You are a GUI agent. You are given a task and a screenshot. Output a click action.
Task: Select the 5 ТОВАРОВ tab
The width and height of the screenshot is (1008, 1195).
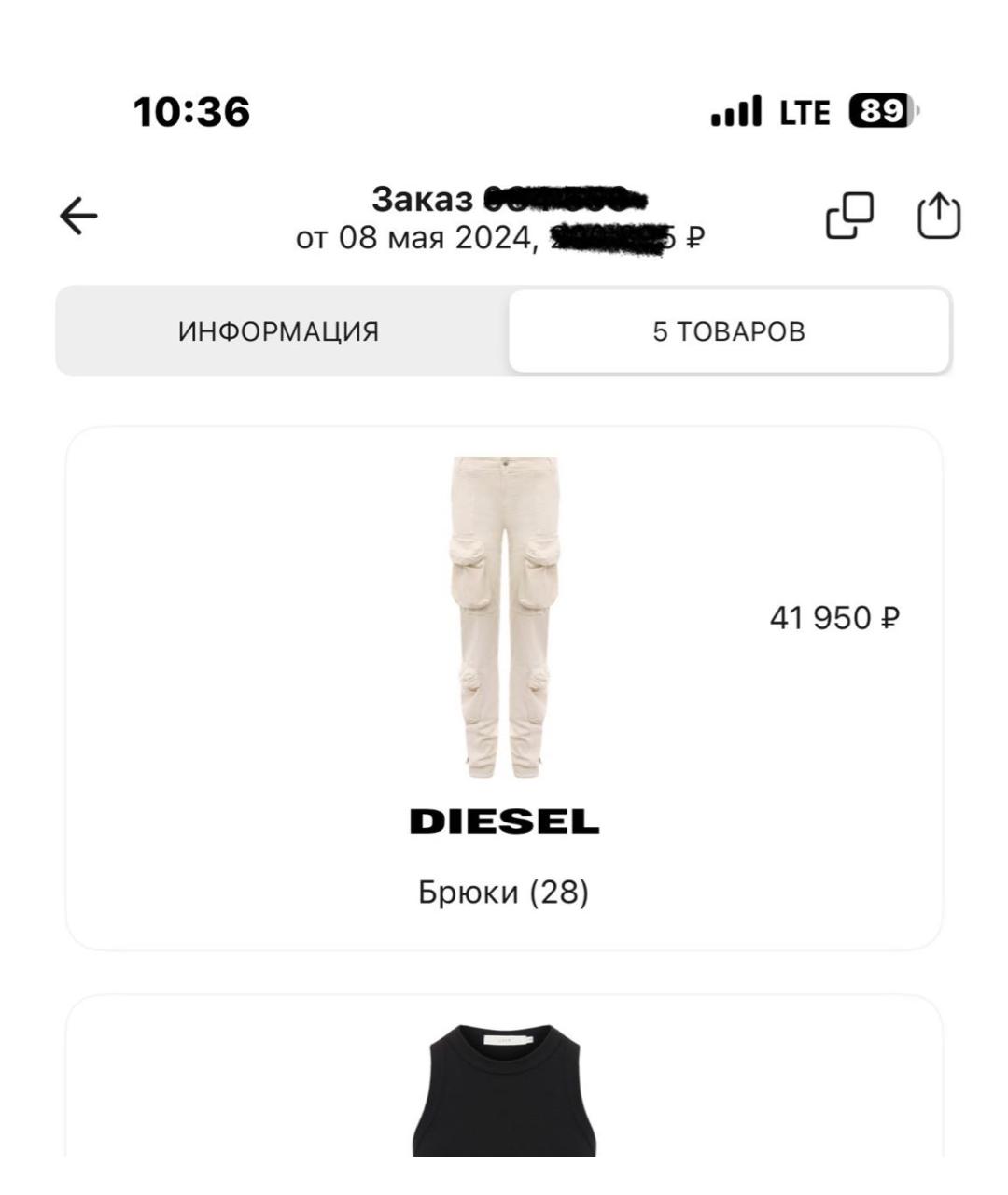pos(728,331)
